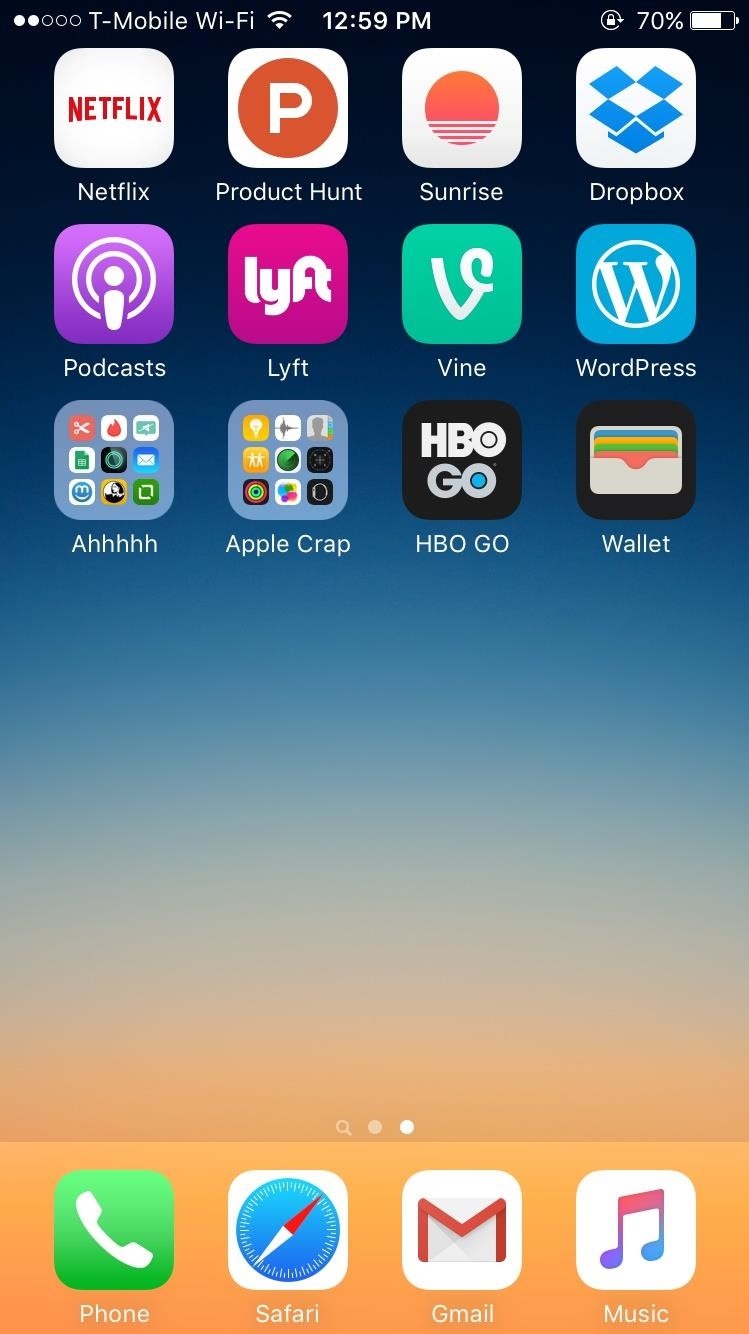749x1334 pixels.
Task: Open the Netflix app
Action: tap(114, 108)
